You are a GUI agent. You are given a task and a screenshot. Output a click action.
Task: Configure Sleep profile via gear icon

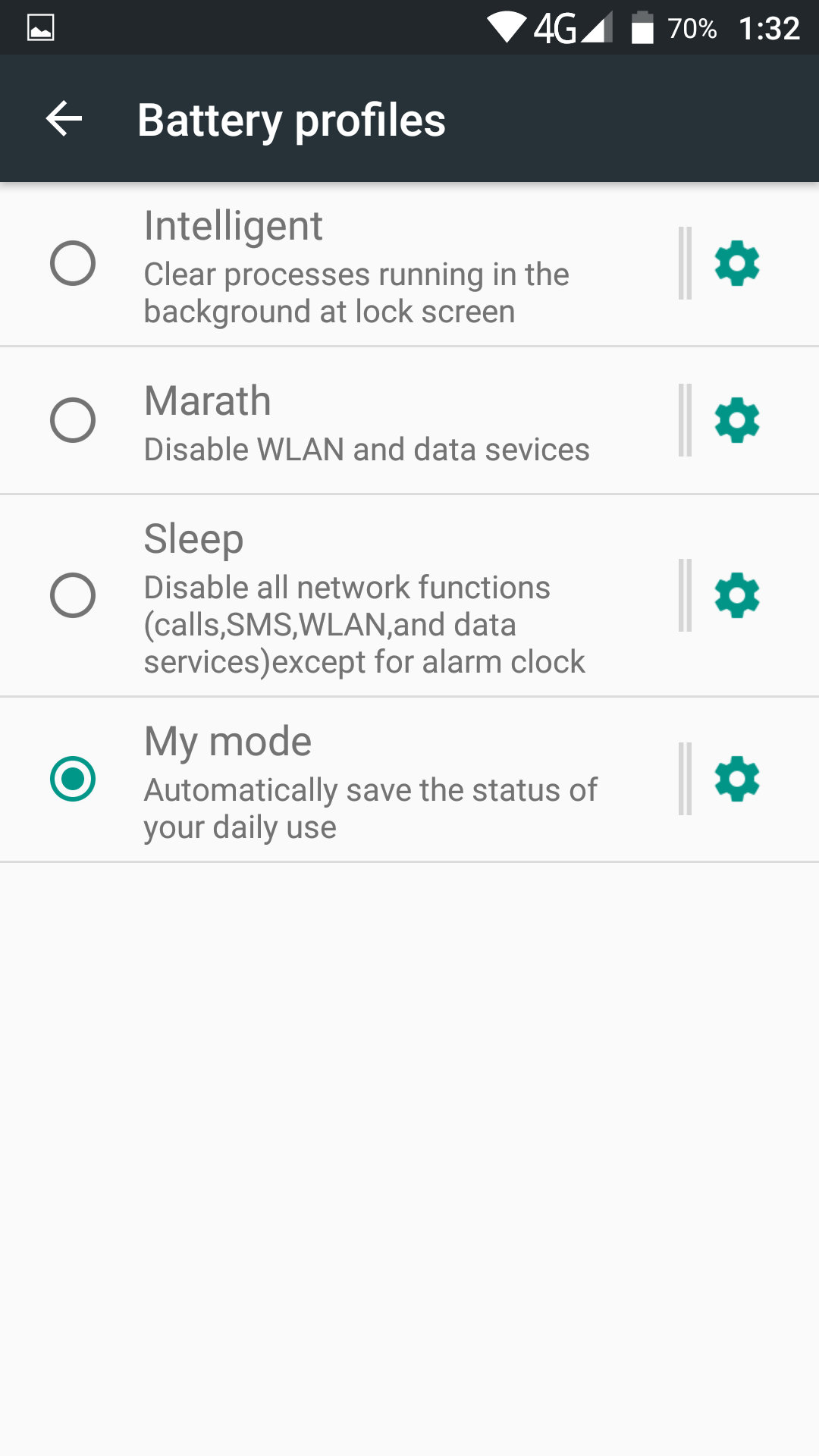737,595
